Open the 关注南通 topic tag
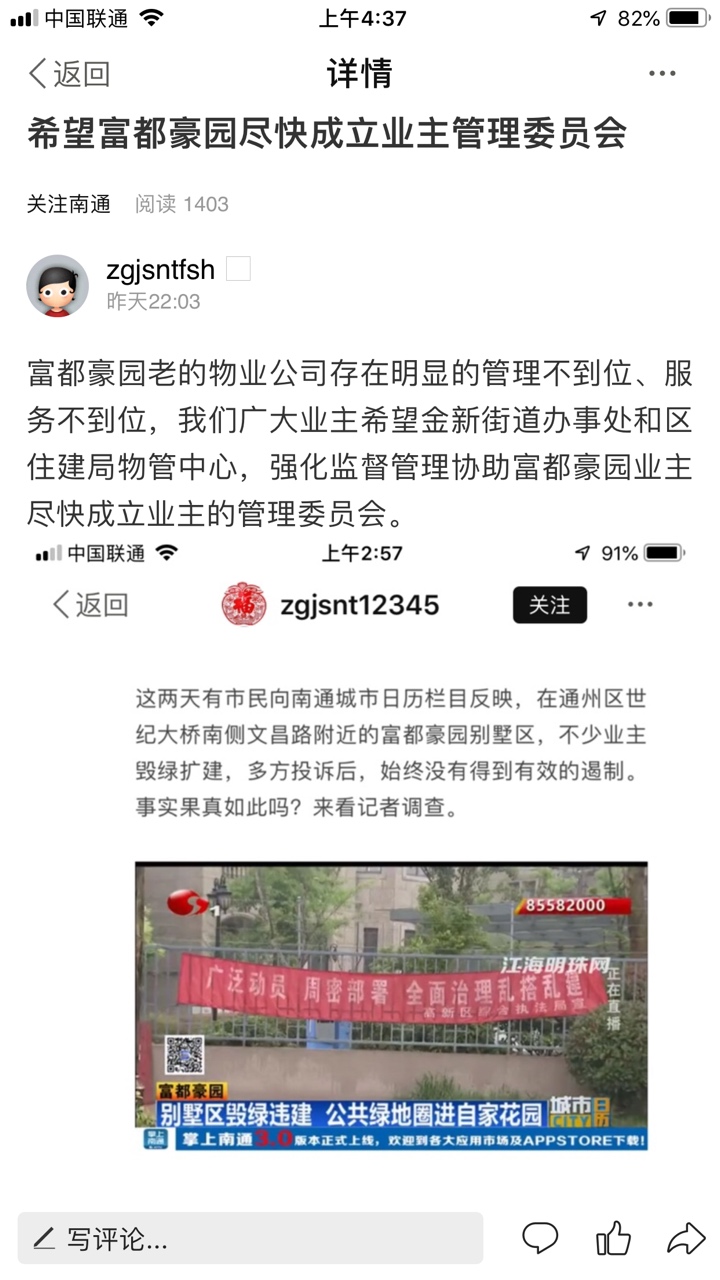This screenshot has height=1280, width=720. coord(68,204)
